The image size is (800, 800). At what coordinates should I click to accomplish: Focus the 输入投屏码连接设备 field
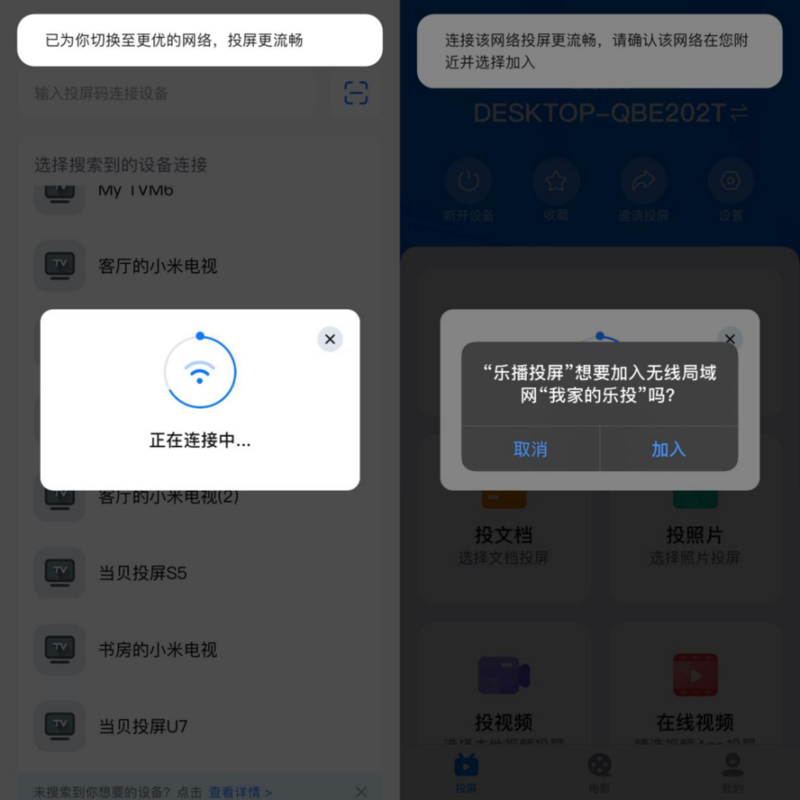tap(170, 93)
